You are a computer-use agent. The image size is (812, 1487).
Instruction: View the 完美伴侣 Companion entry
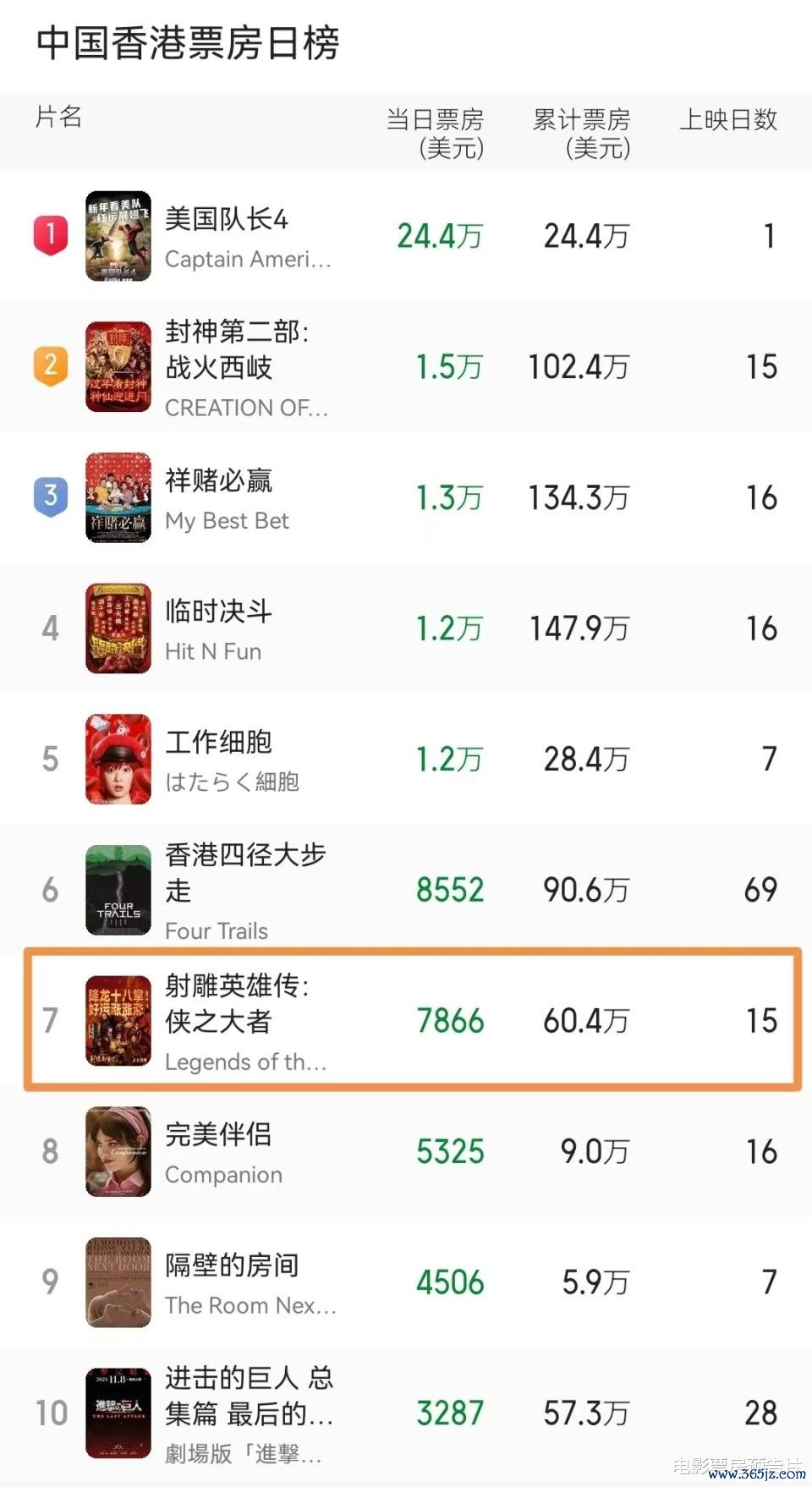point(218,1135)
